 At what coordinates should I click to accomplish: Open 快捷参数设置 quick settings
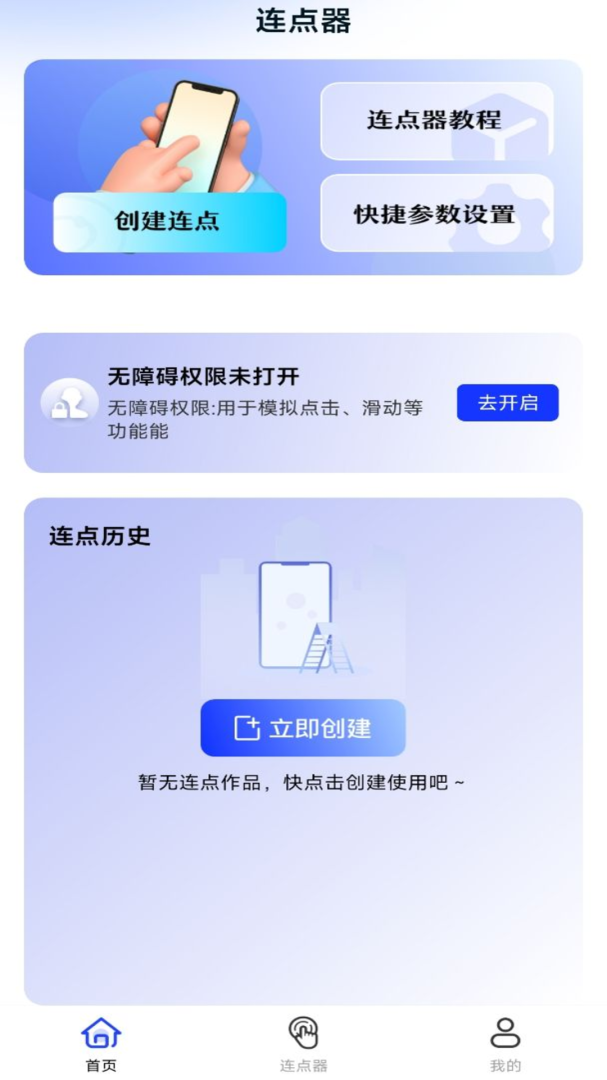[x=436, y=214]
